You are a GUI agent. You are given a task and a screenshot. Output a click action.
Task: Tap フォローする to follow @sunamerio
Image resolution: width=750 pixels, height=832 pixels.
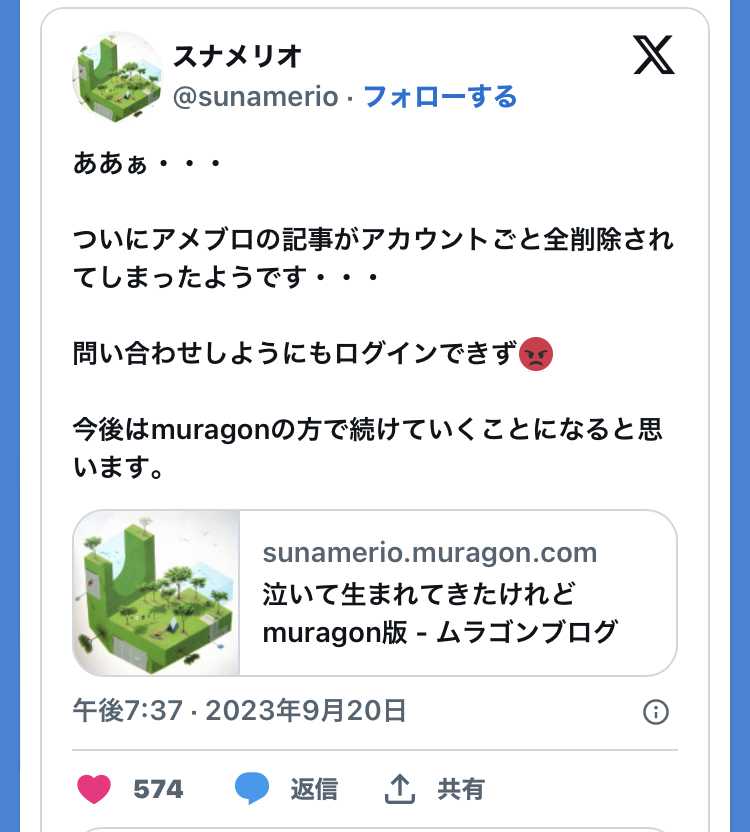coord(439,97)
